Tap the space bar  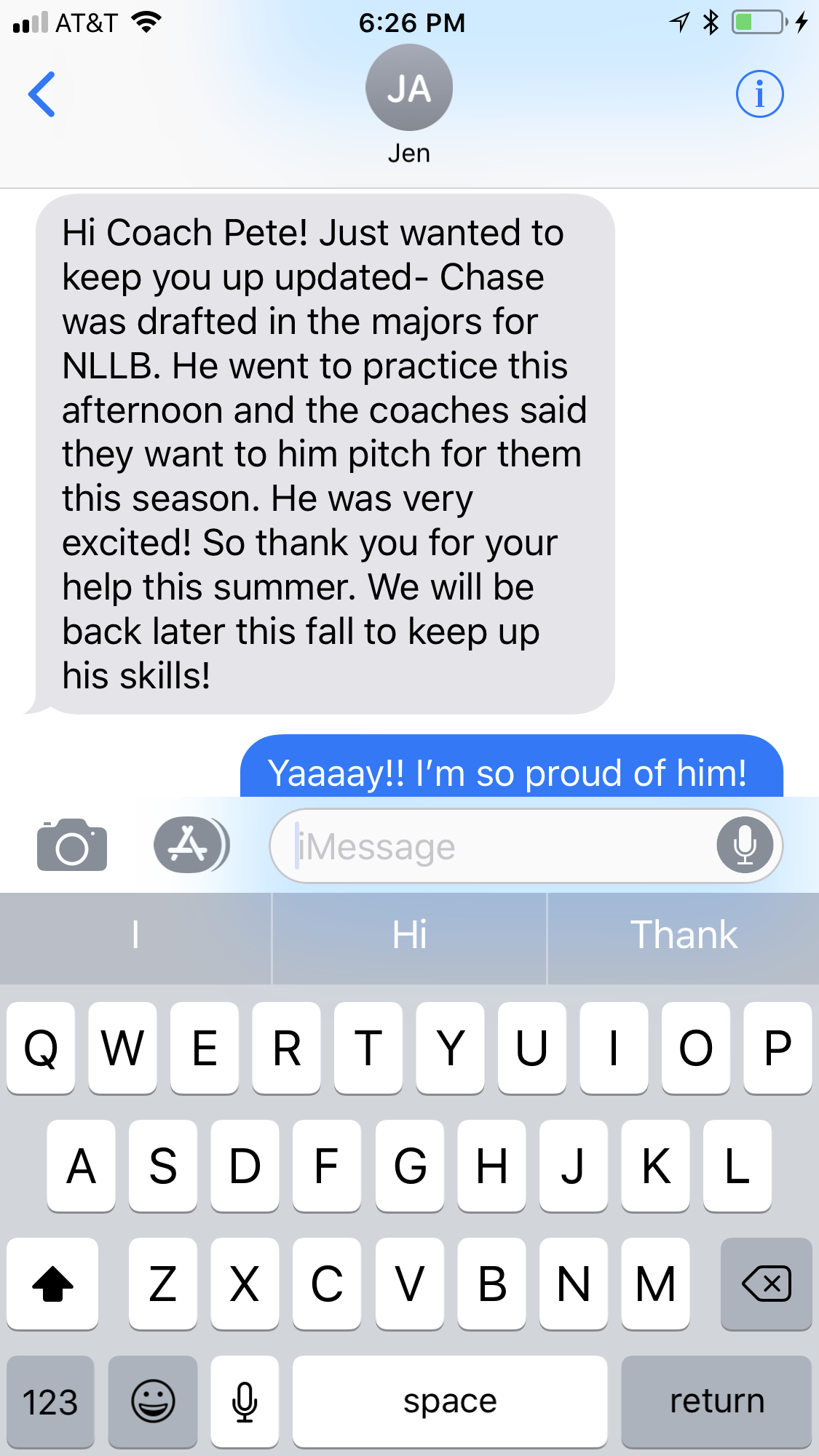(x=450, y=1401)
